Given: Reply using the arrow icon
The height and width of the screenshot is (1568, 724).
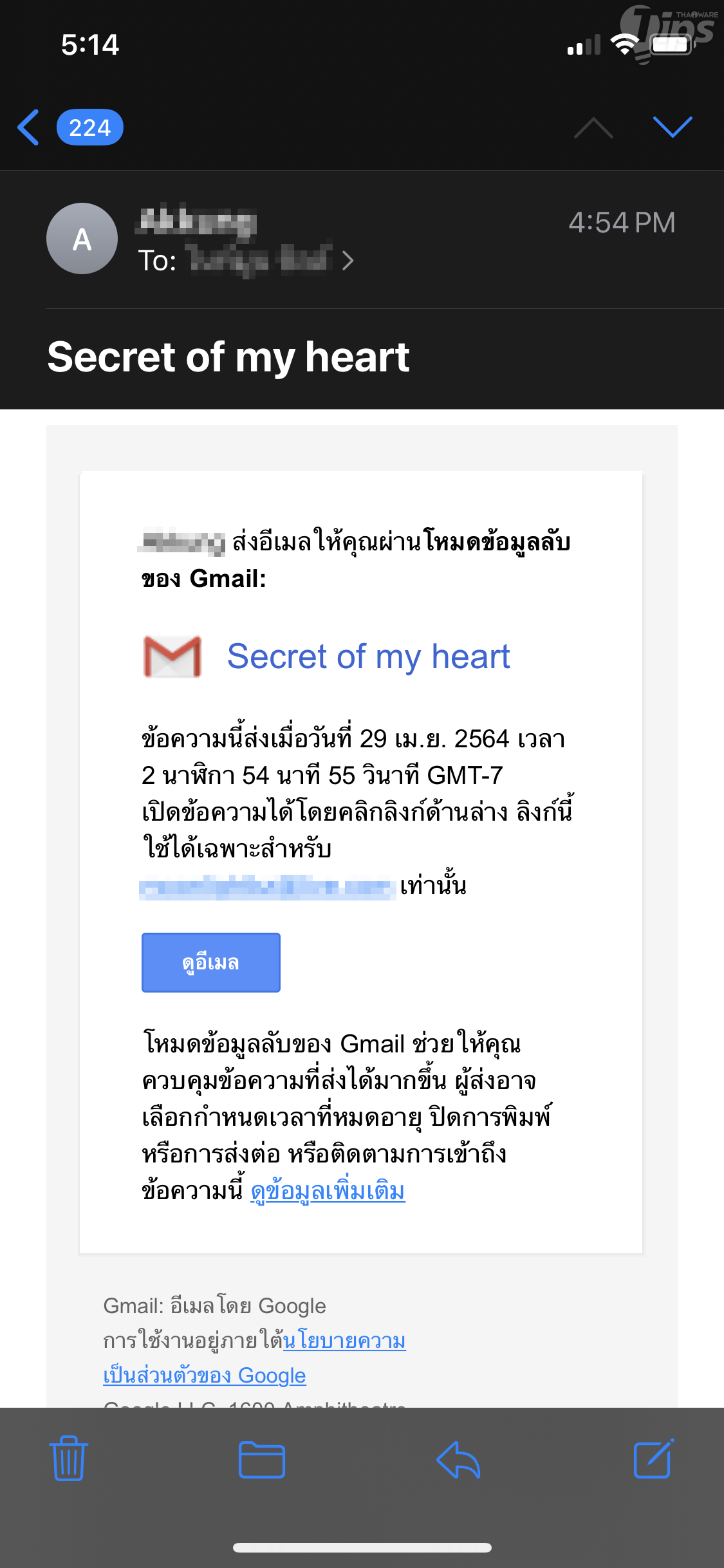Looking at the screenshot, I should pyautogui.click(x=458, y=1459).
